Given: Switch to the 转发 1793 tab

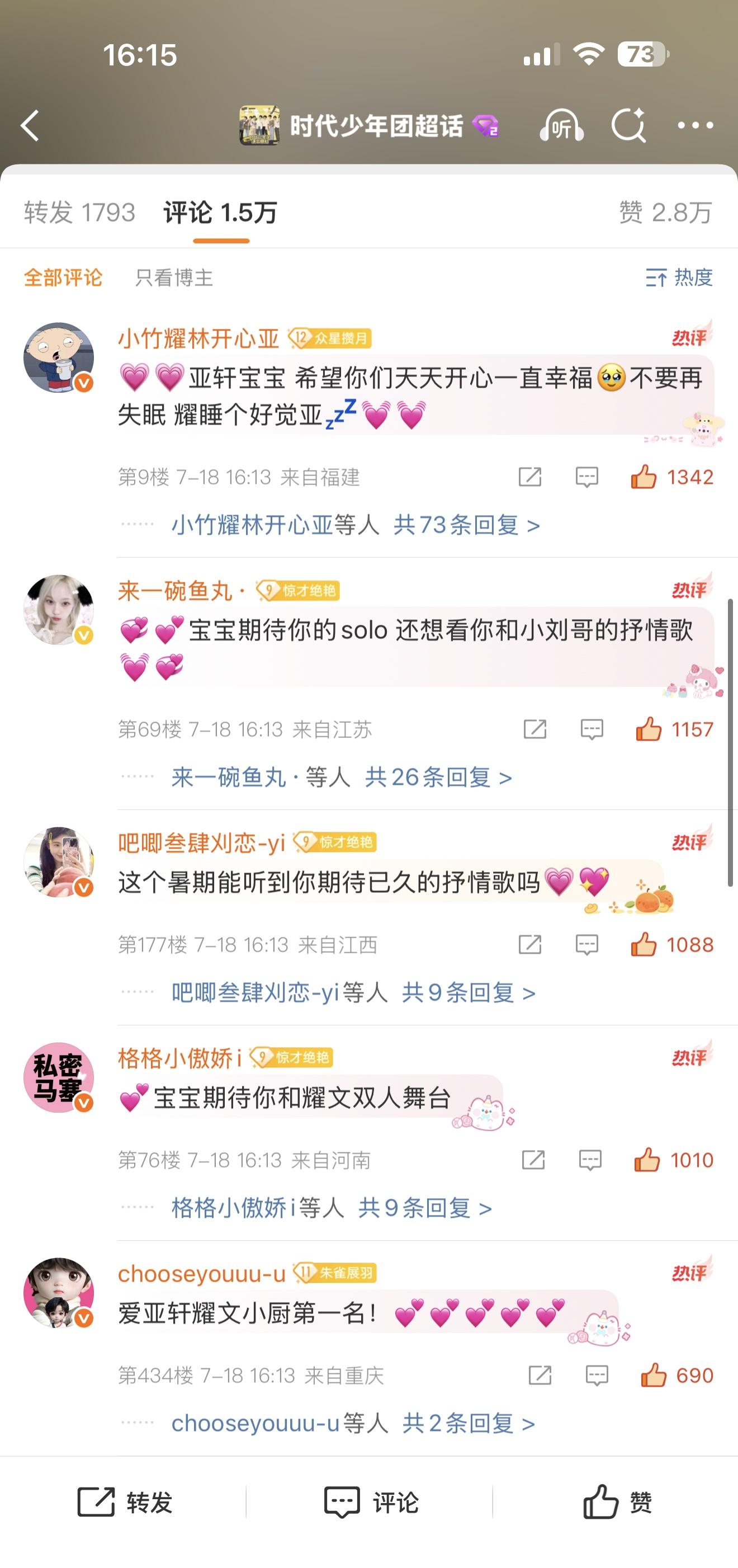Looking at the screenshot, I should pyautogui.click(x=79, y=213).
